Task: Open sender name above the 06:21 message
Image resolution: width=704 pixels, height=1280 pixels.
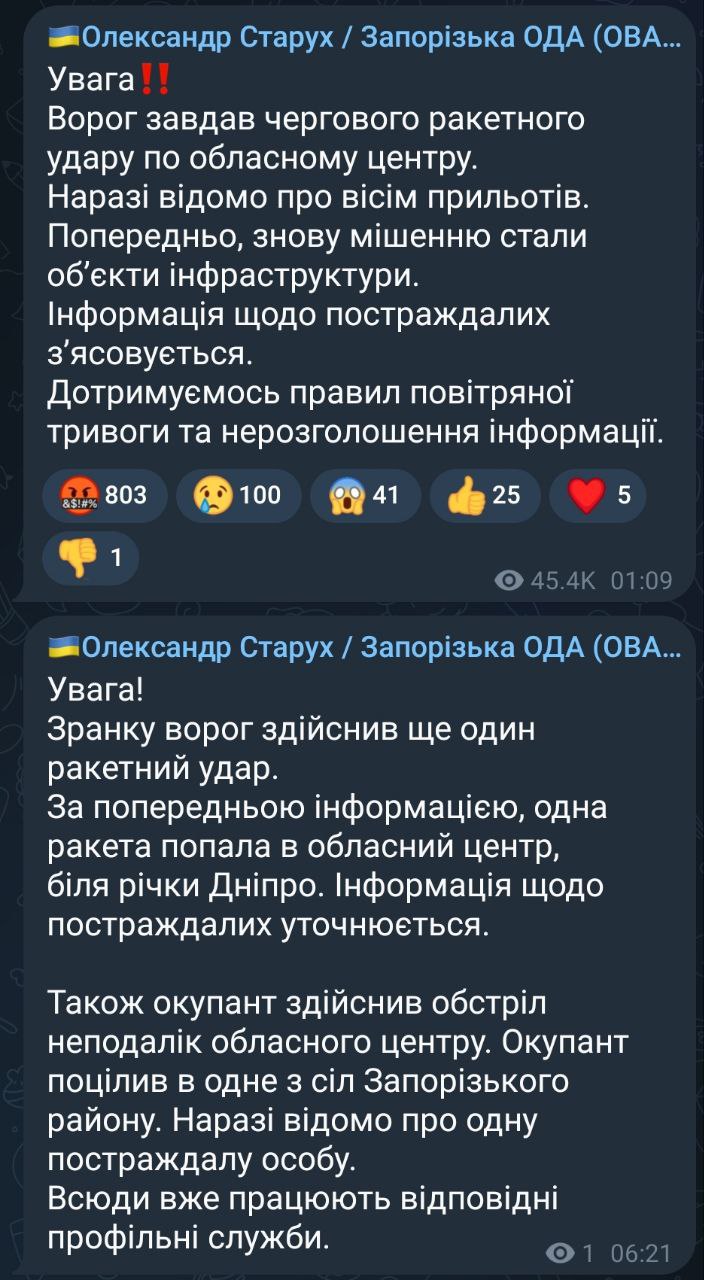Action: (x=365, y=648)
